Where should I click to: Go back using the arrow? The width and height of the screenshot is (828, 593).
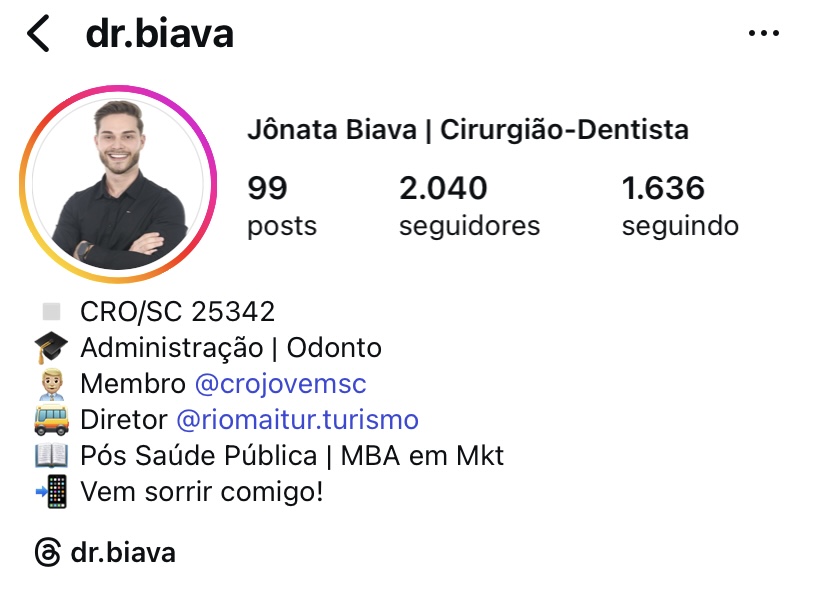pos(38,34)
